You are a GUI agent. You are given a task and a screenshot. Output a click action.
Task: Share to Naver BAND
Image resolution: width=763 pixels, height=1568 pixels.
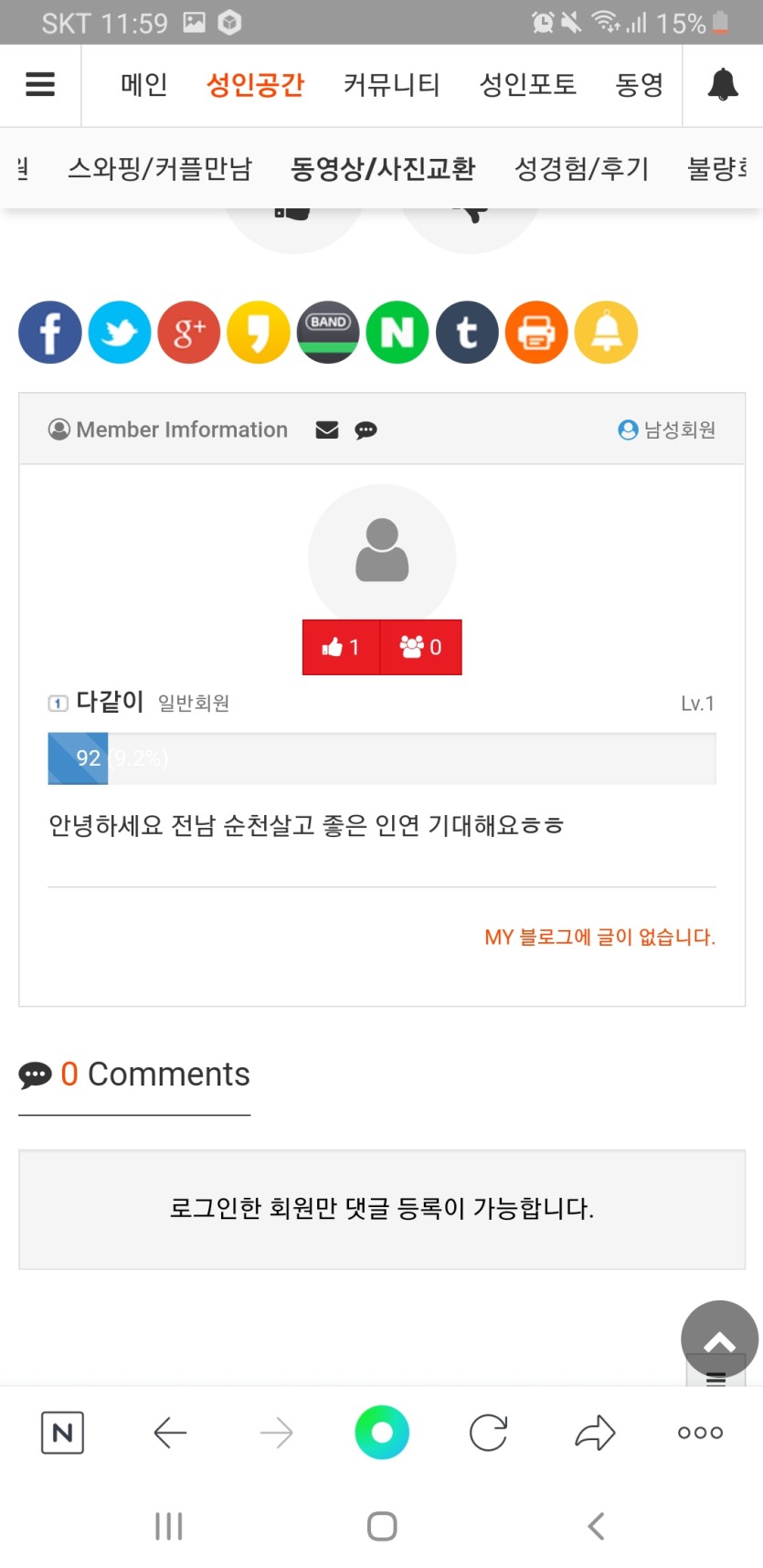328,332
